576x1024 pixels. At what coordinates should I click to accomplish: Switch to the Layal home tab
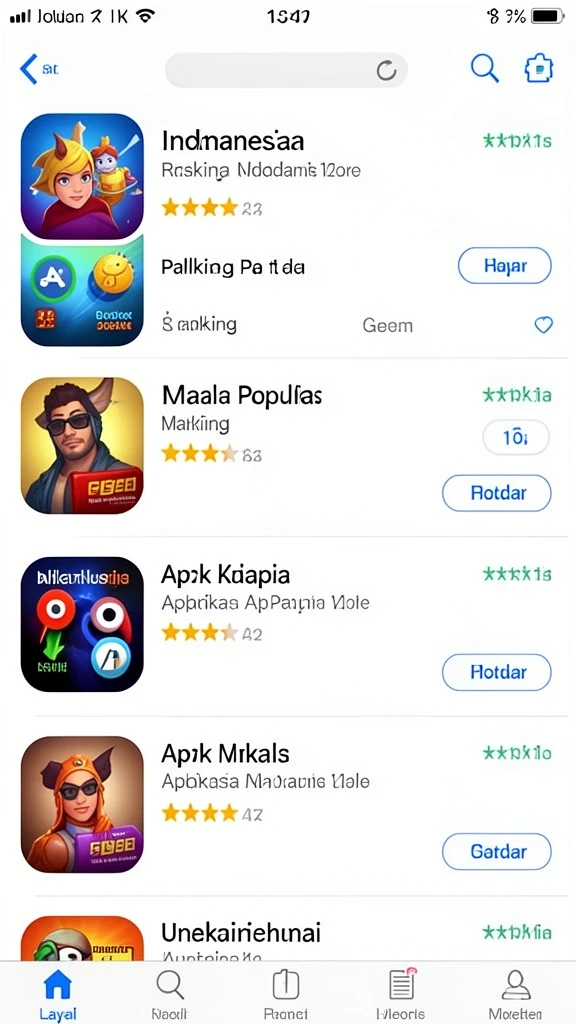pos(57,993)
